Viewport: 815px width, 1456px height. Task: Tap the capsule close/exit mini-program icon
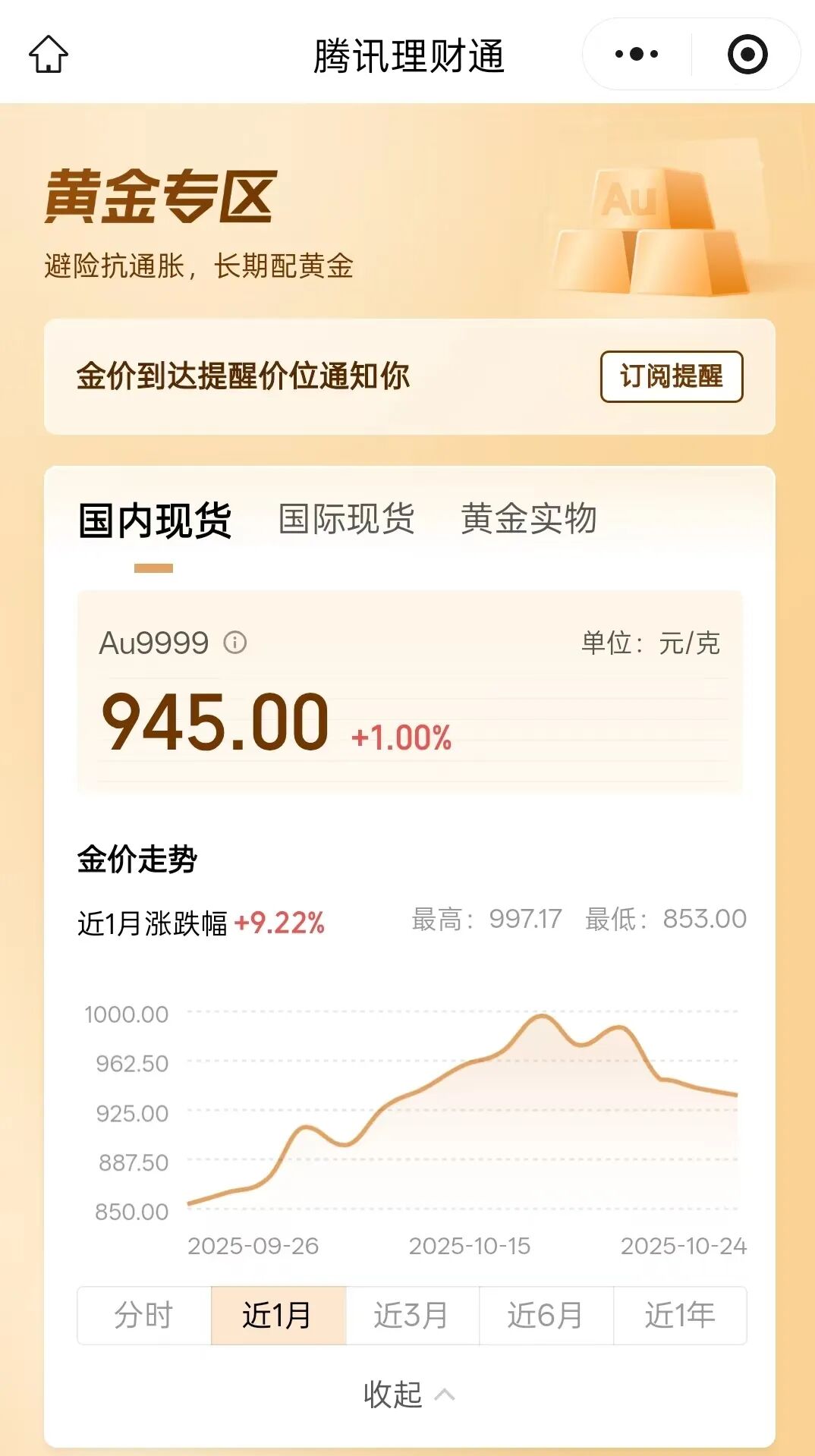pos(747,53)
